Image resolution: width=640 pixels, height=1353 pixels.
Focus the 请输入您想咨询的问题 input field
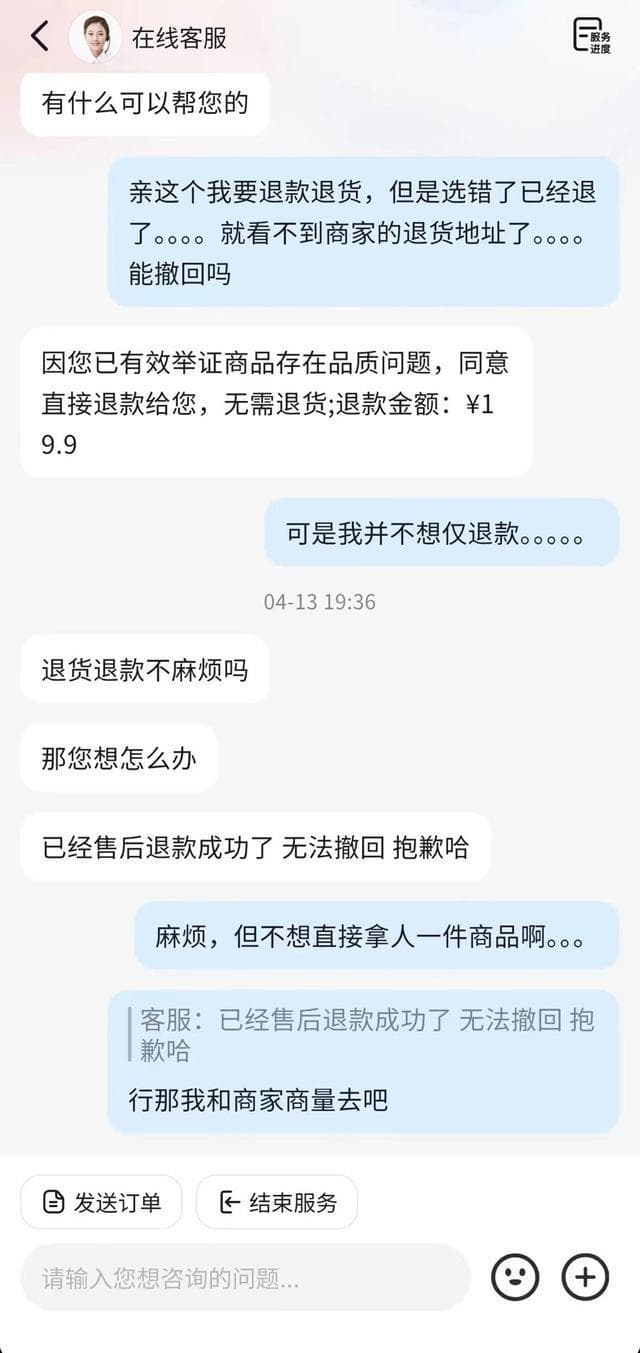click(245, 1277)
